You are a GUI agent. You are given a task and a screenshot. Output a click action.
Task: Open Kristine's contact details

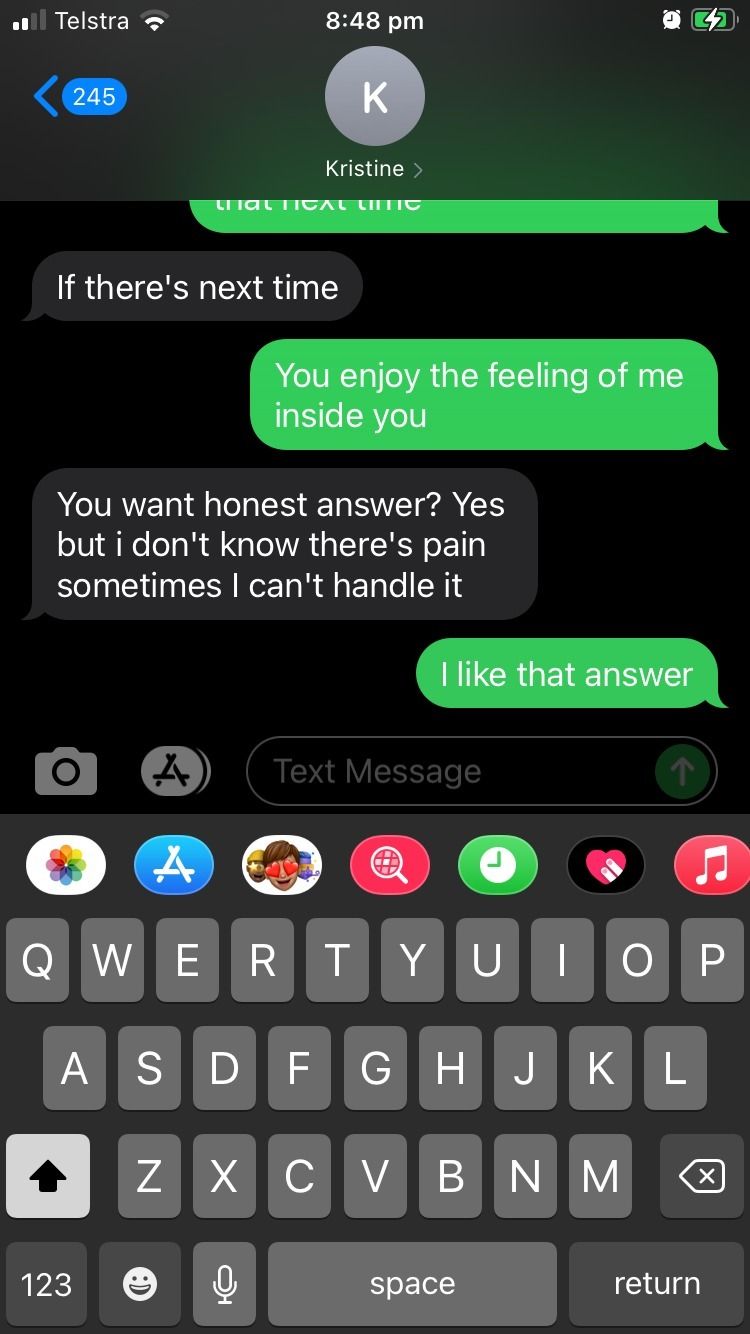pos(374,114)
